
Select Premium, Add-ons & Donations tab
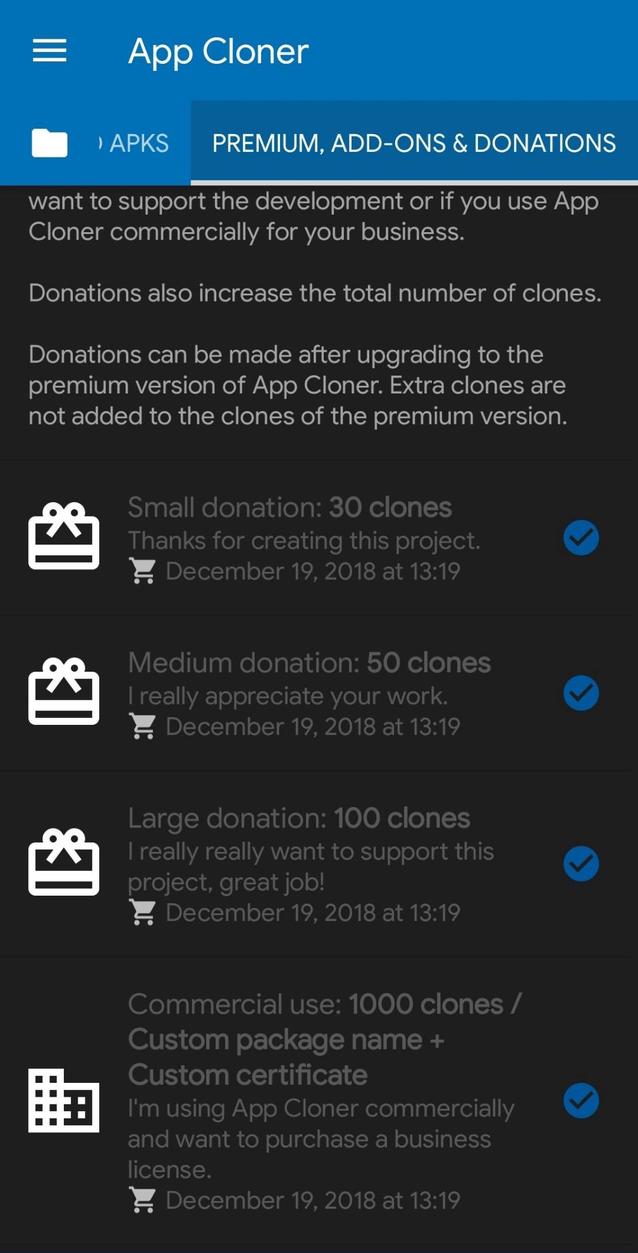[414, 143]
